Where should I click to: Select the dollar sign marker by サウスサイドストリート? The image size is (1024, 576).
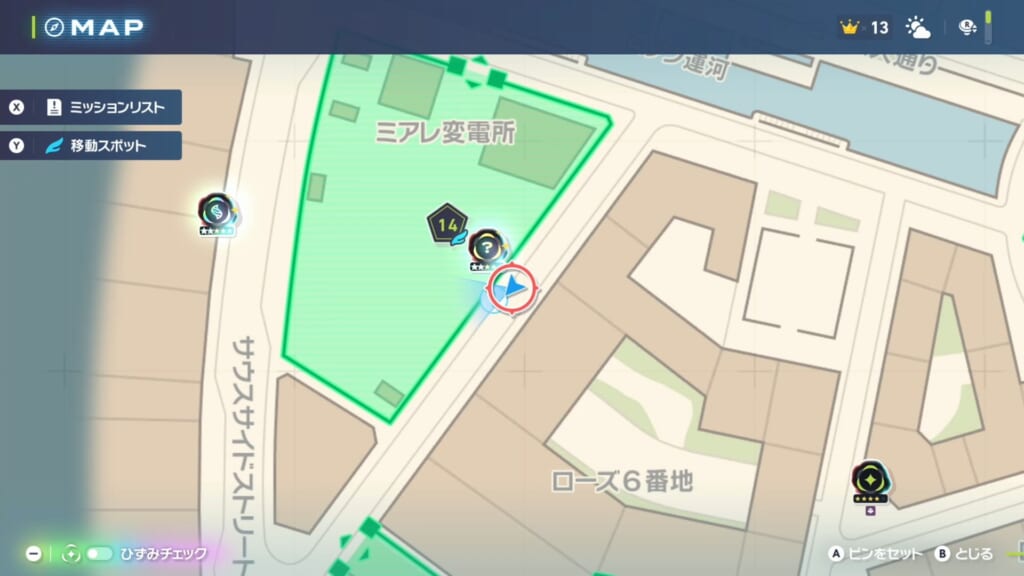pyautogui.click(x=217, y=212)
